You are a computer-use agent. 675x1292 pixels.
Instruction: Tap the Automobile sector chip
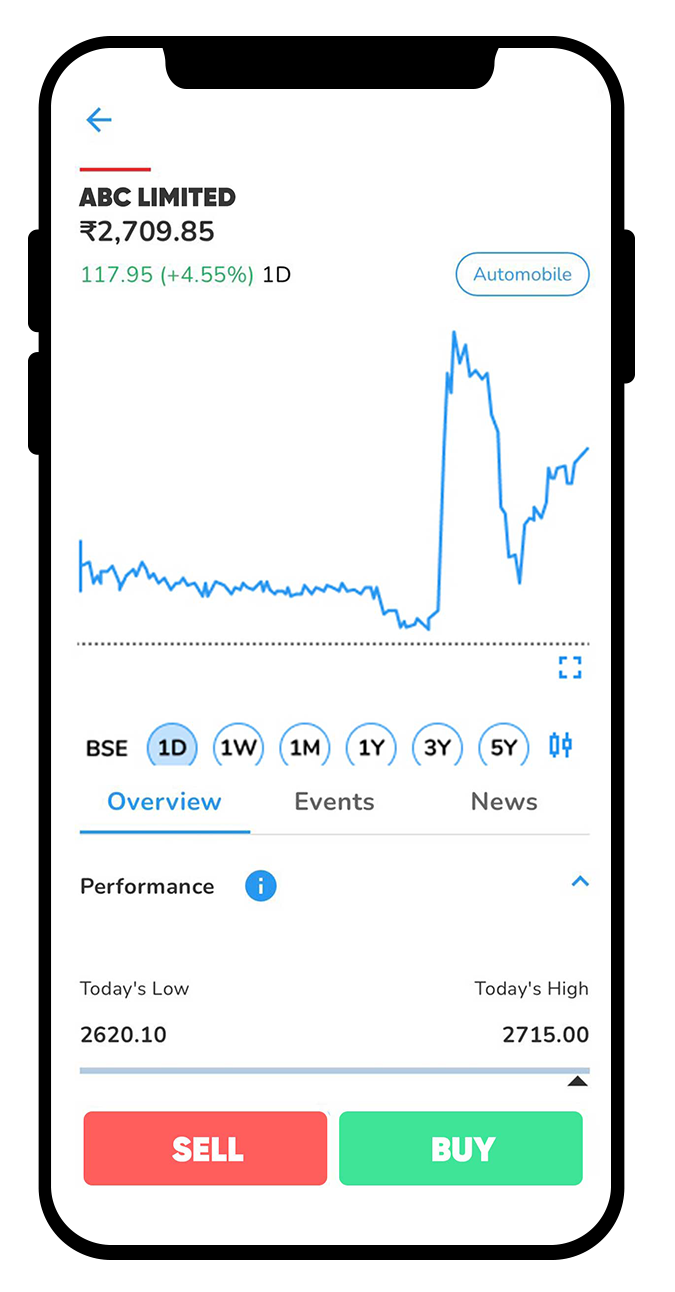click(x=522, y=274)
